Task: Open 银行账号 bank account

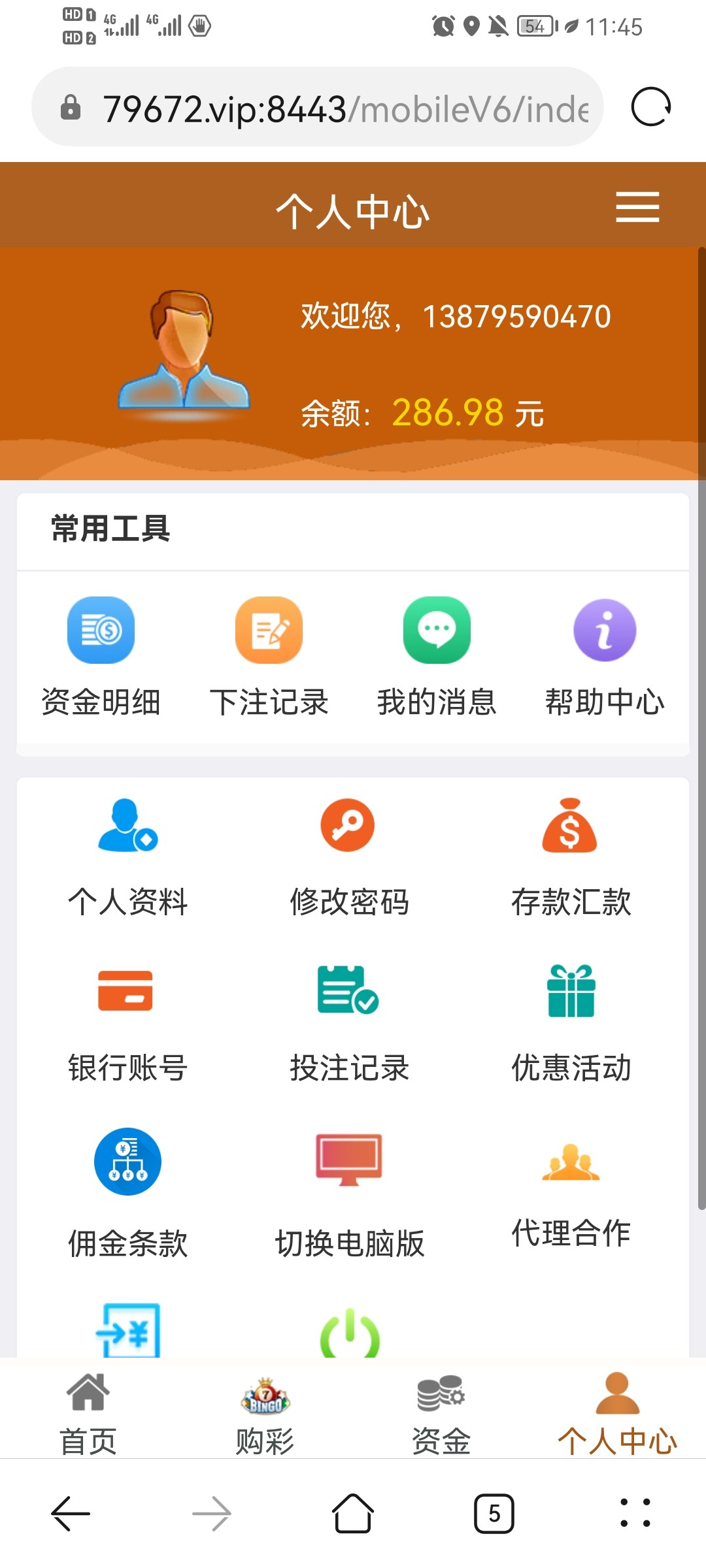Action: [x=127, y=1022]
